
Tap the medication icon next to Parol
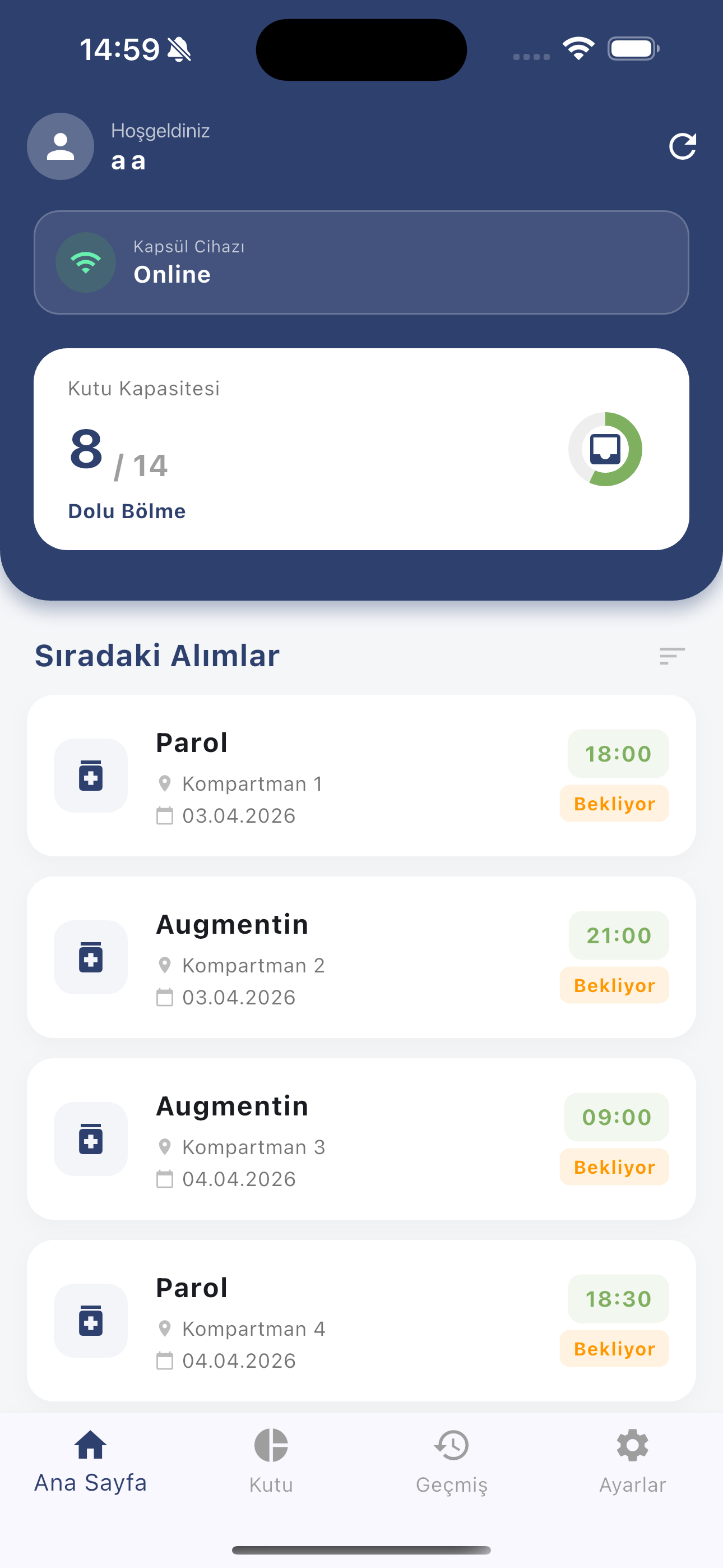[x=90, y=775]
